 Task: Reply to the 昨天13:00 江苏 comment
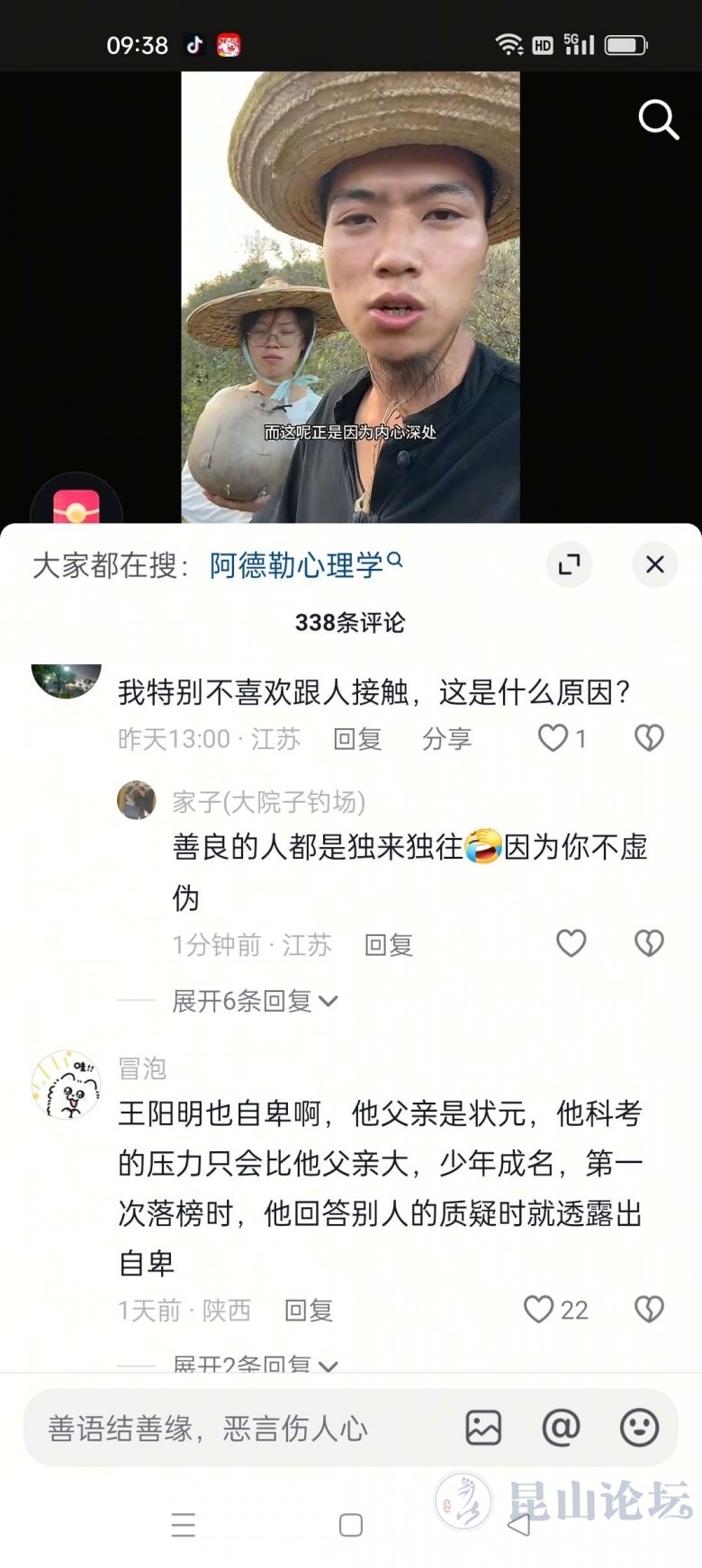357,739
